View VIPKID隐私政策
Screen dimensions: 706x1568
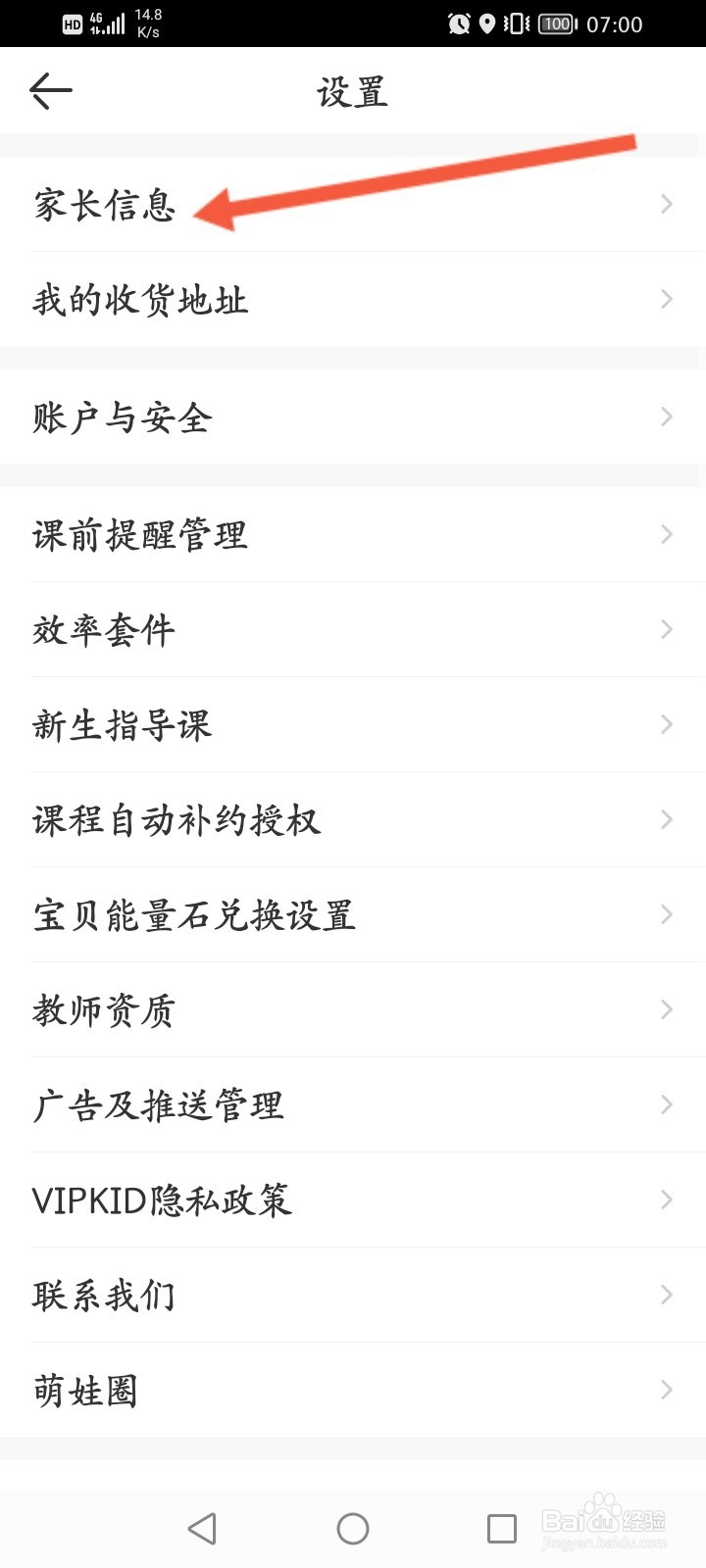353,1200
